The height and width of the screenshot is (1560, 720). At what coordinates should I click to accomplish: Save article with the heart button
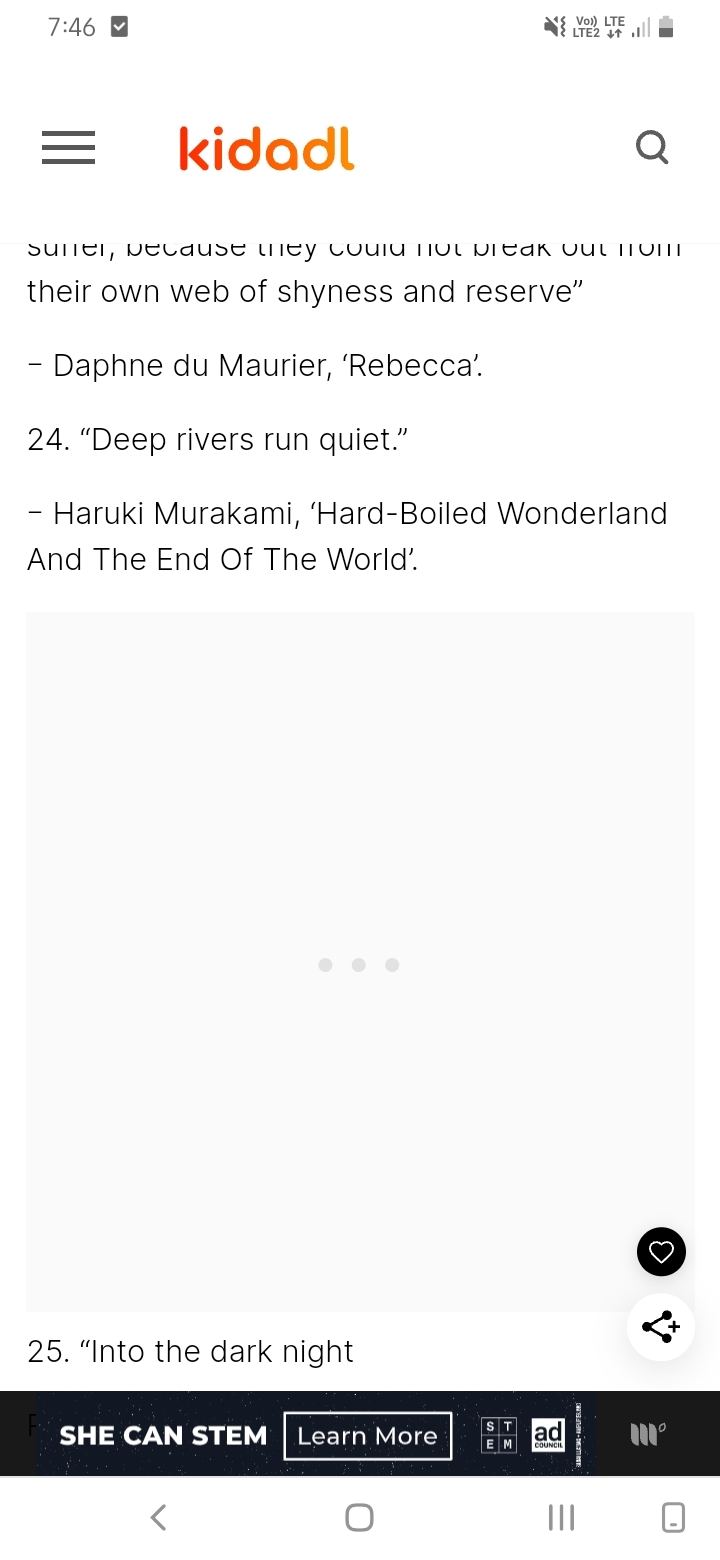pyautogui.click(x=661, y=1251)
